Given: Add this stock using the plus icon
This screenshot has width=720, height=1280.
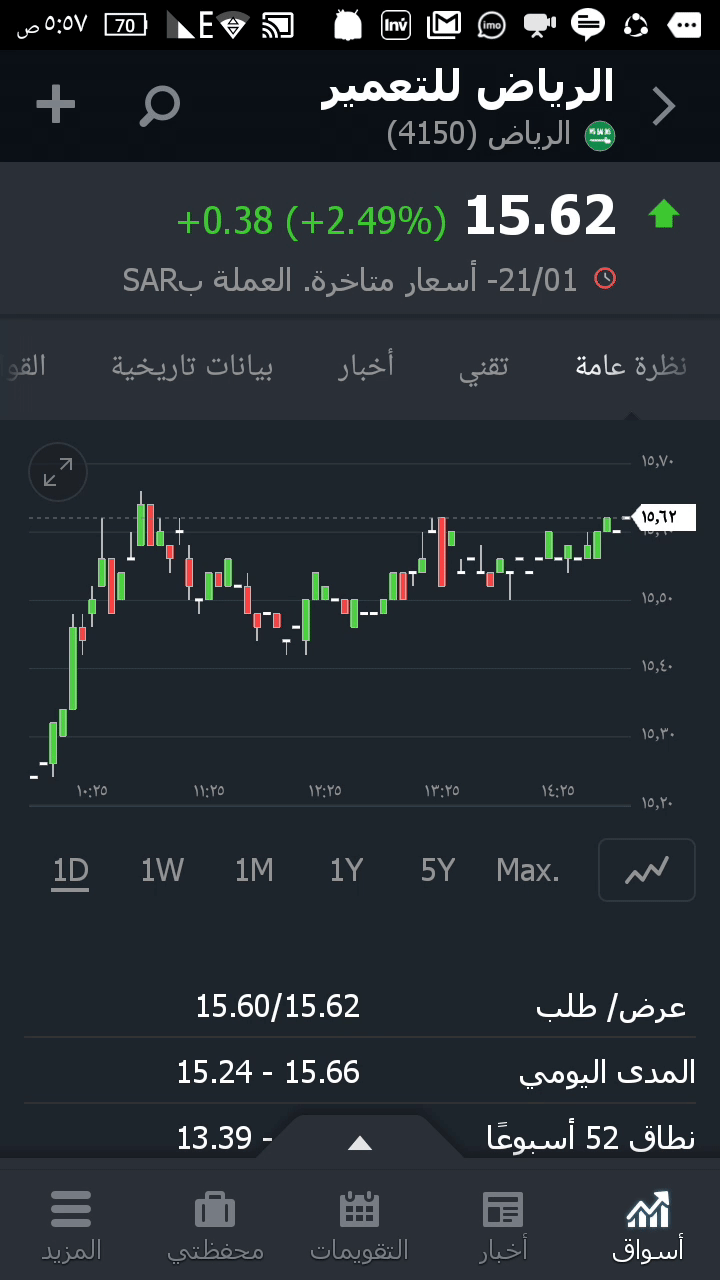Looking at the screenshot, I should point(56,105).
